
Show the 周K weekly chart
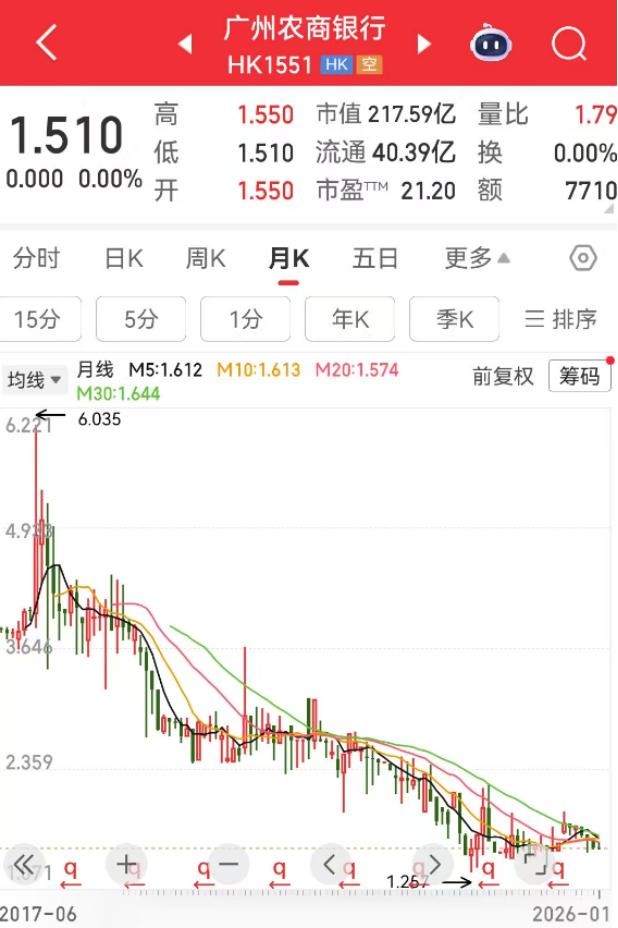click(206, 258)
